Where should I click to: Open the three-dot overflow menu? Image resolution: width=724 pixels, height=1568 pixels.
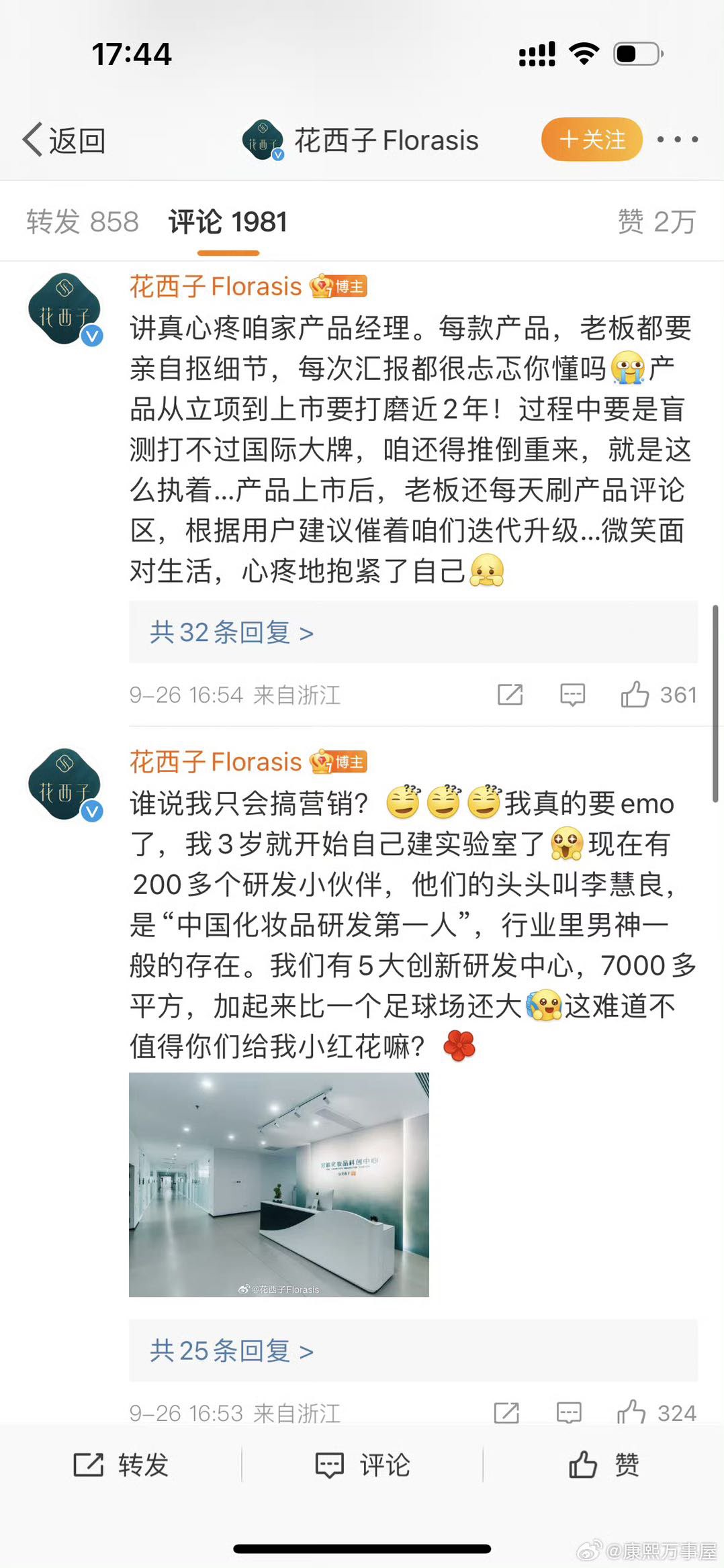[677, 140]
